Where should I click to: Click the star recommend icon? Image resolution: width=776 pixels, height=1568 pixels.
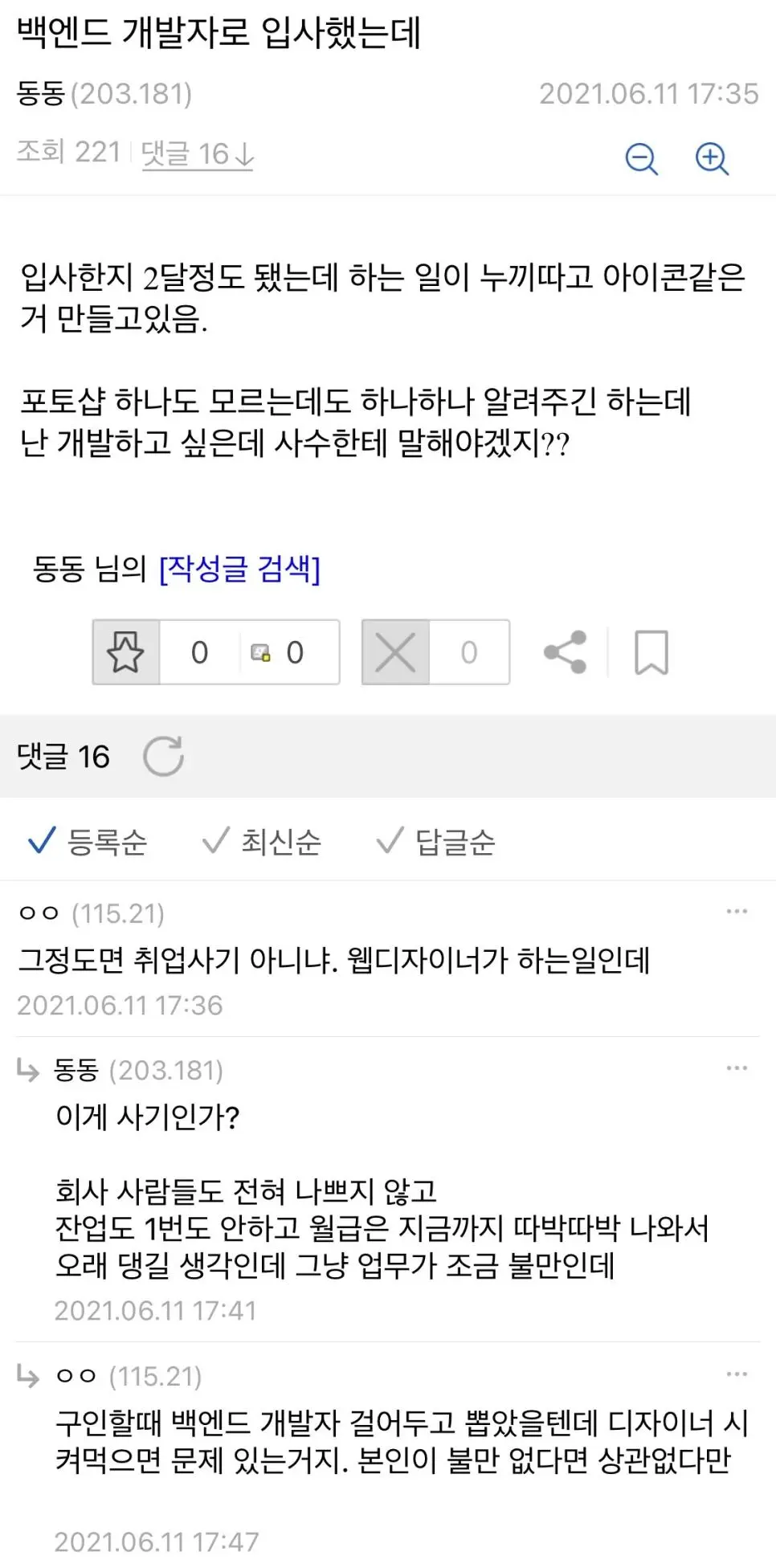(x=125, y=652)
